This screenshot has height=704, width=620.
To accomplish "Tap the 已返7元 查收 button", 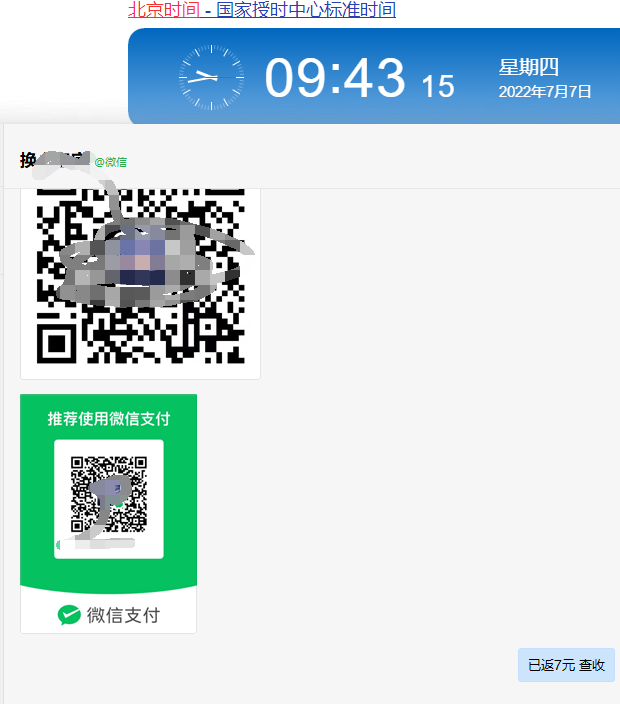I will click(566, 665).
